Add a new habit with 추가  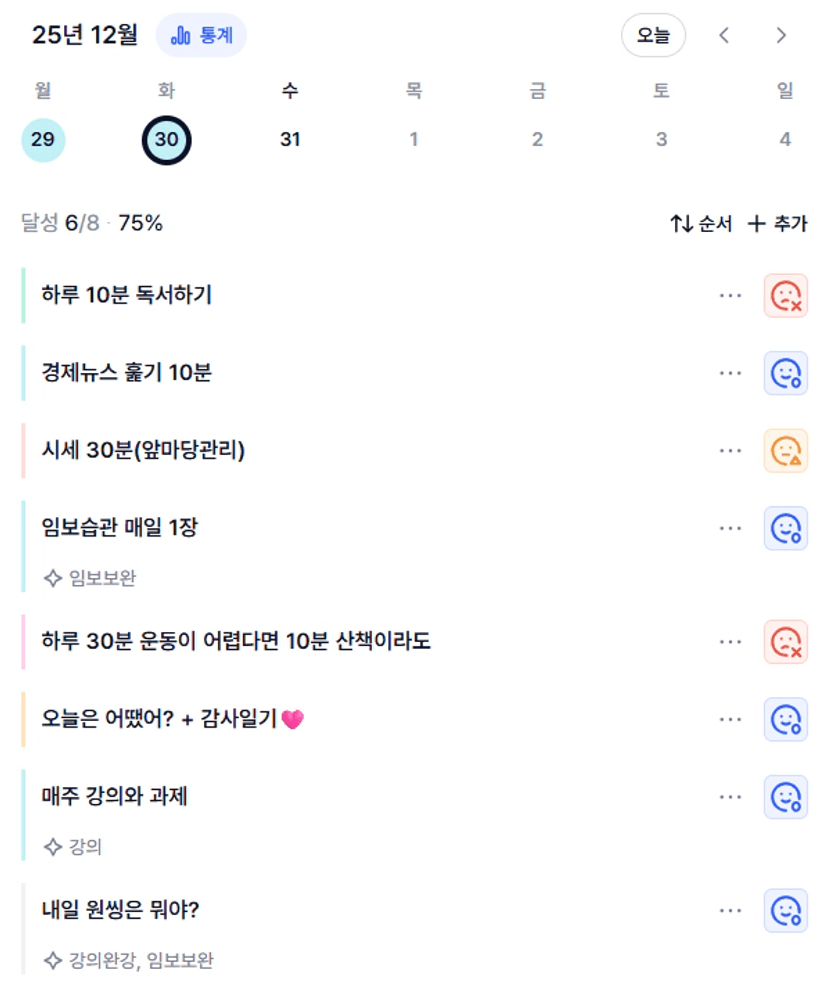point(778,224)
